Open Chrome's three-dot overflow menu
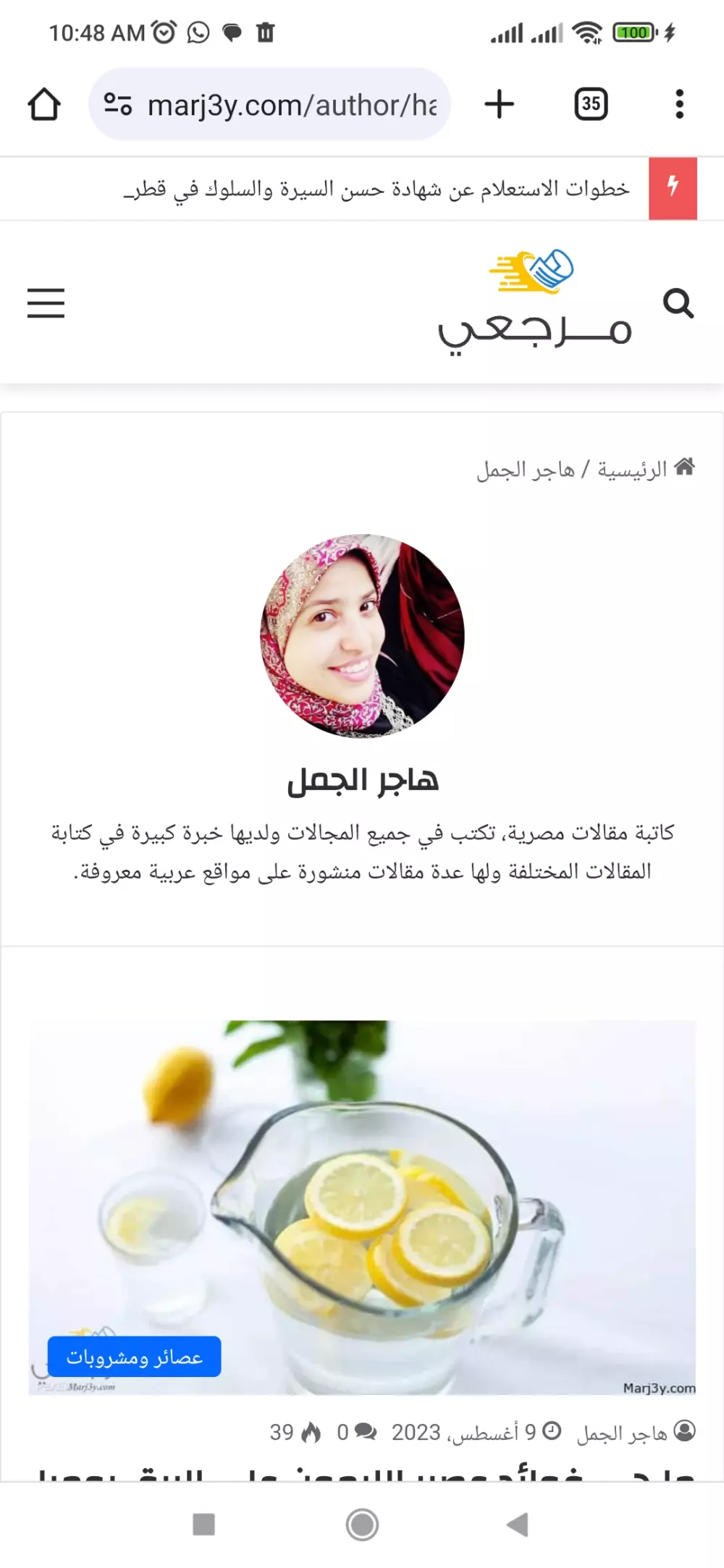The image size is (724, 1568). coord(679,103)
